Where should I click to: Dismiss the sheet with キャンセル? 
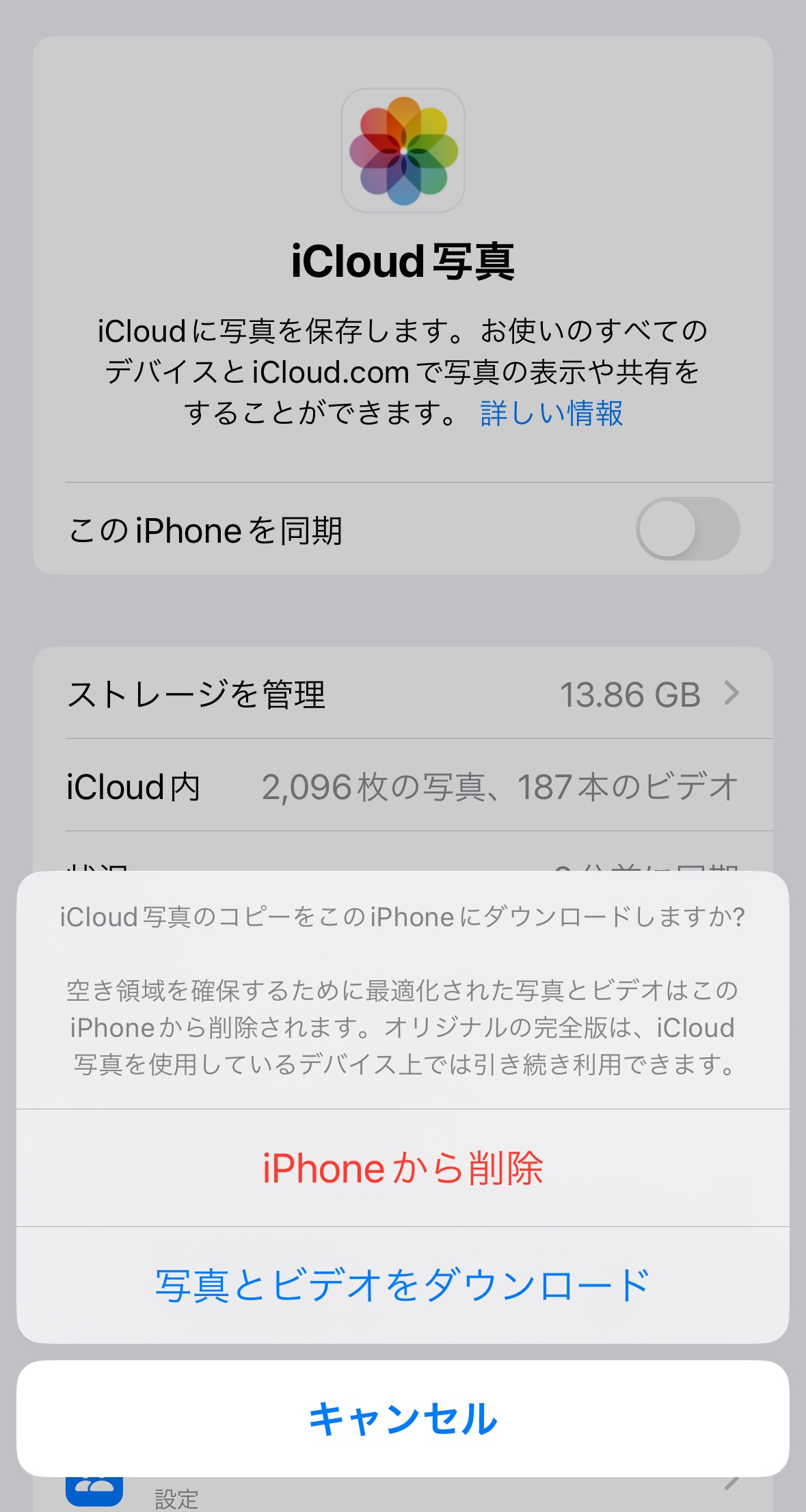[403, 1418]
